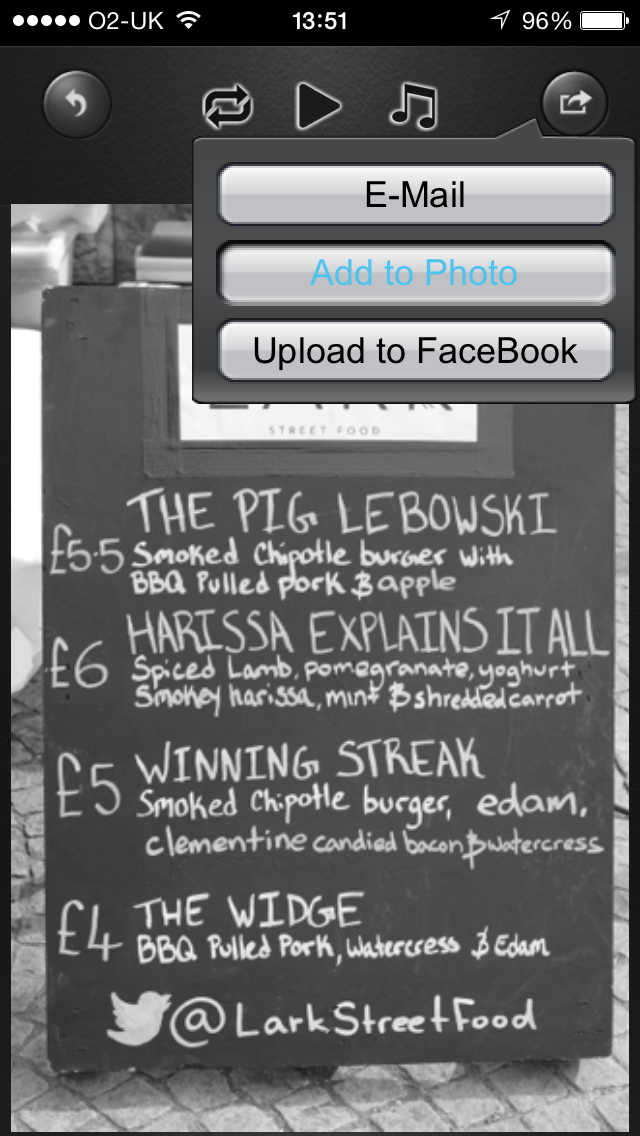This screenshot has height=1136, width=640.
Task: Upload the image to FaceBook
Action: click(x=415, y=351)
